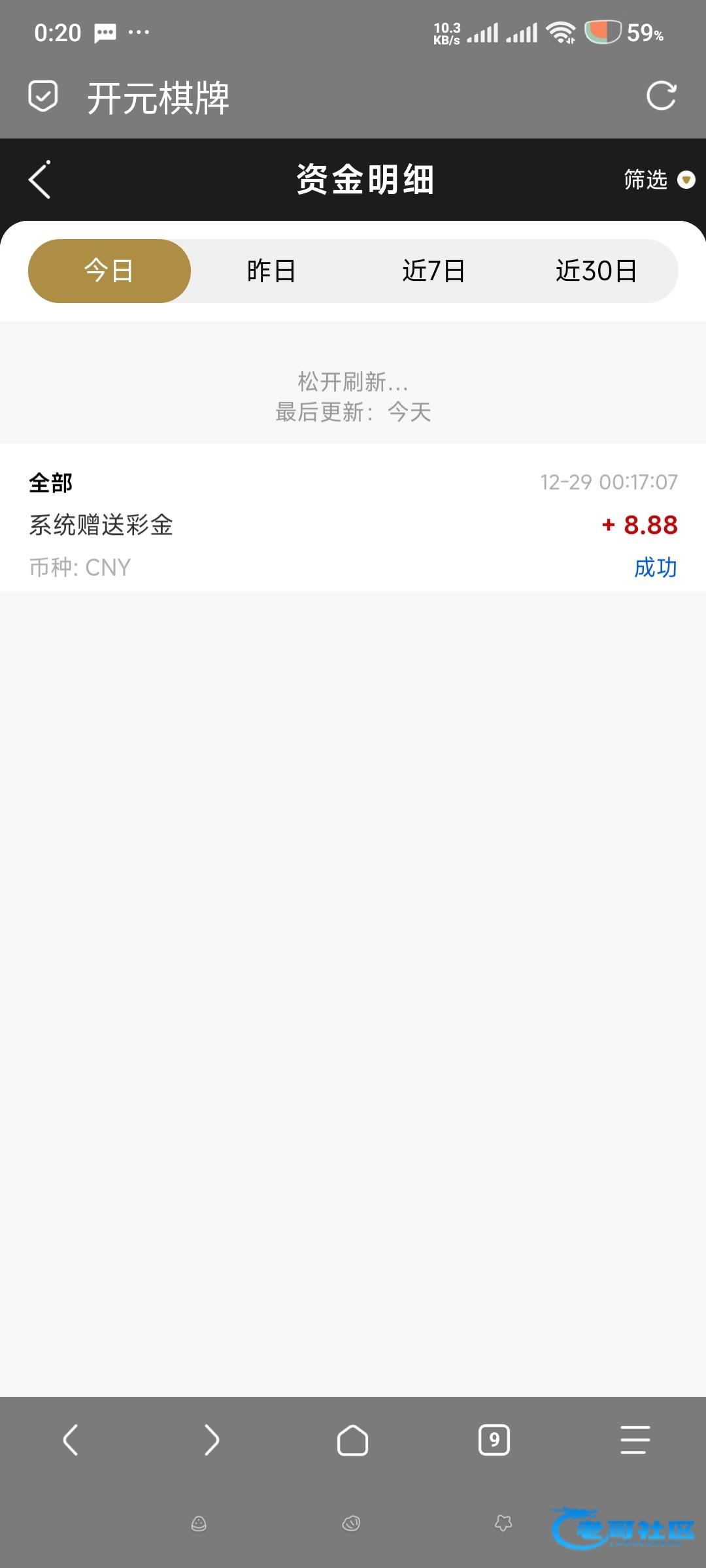Show records for 近30日

[x=596, y=271]
